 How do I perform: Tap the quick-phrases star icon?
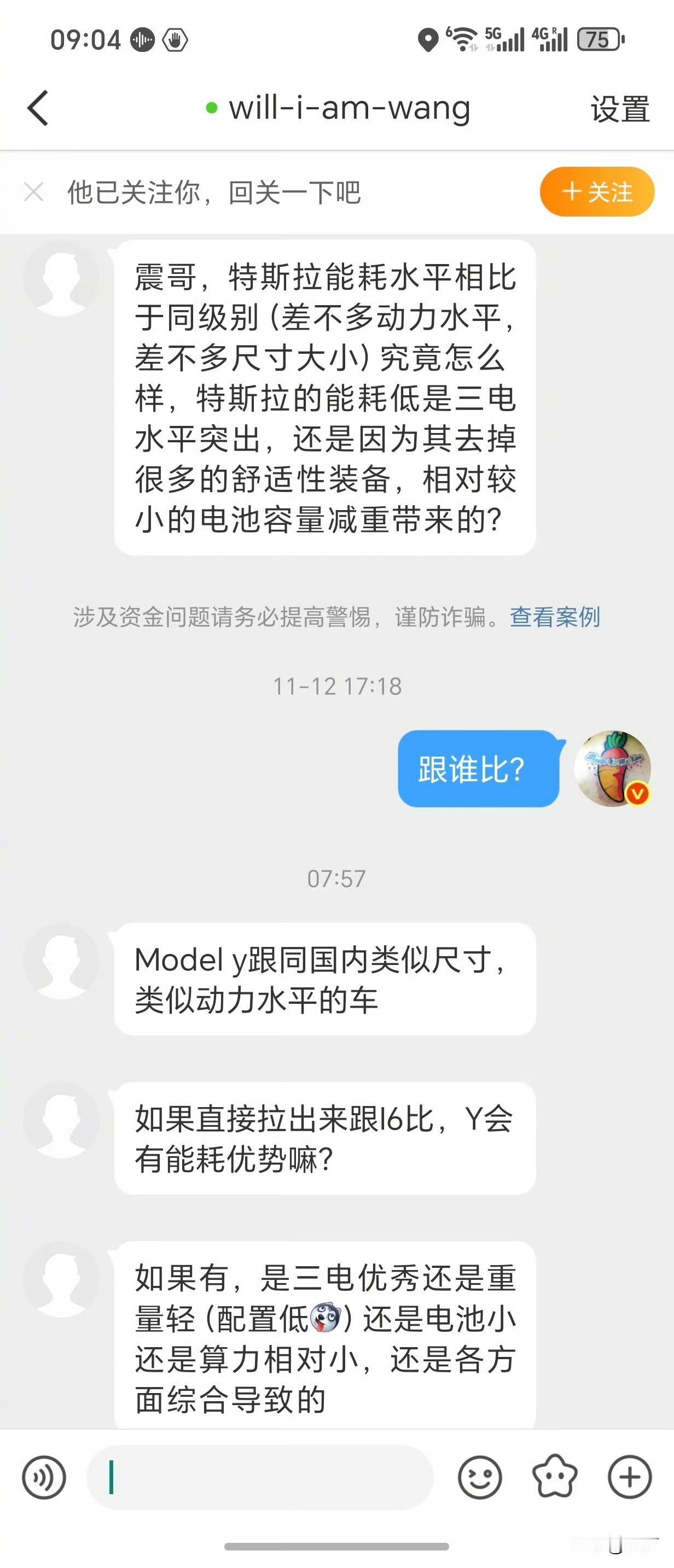[555, 1477]
